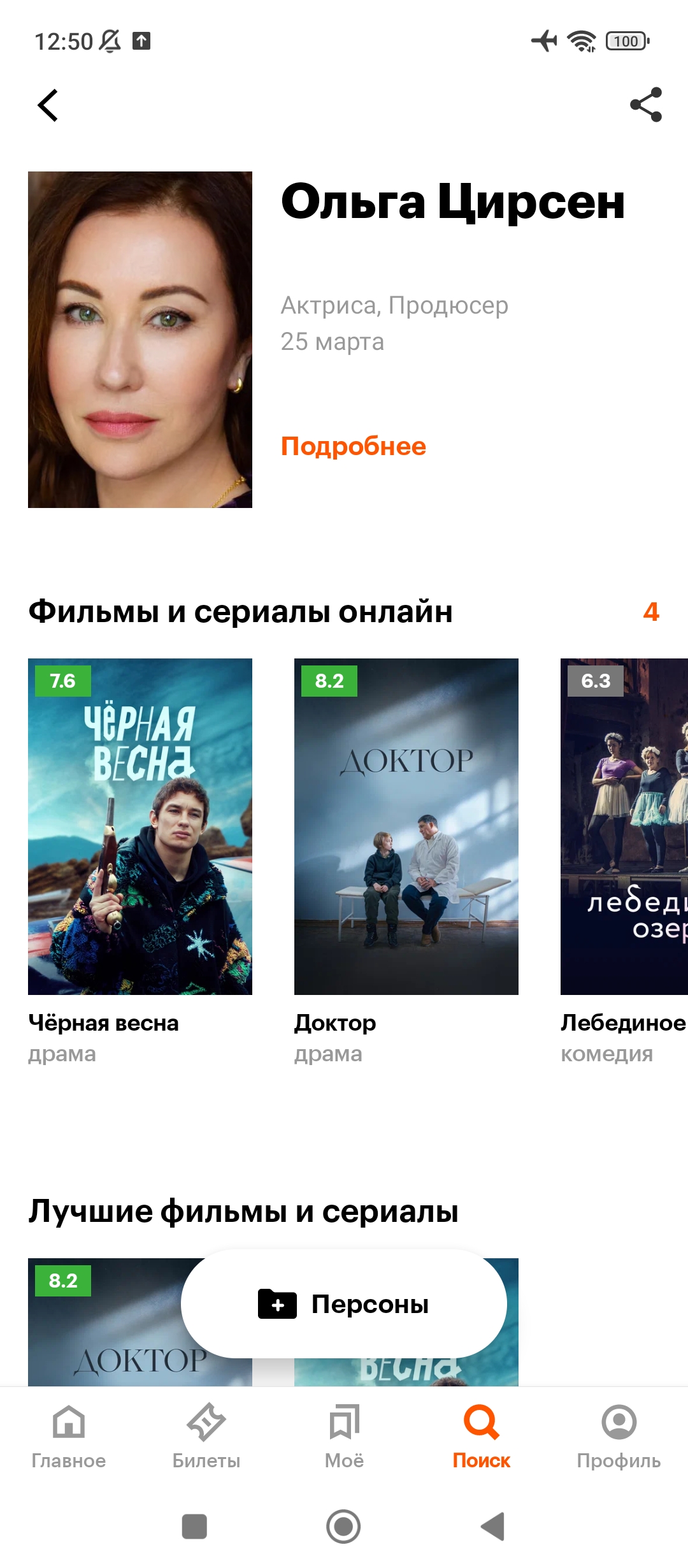Switch to the Билеты tab
Screen dimensions: 688x1568
(206, 1437)
